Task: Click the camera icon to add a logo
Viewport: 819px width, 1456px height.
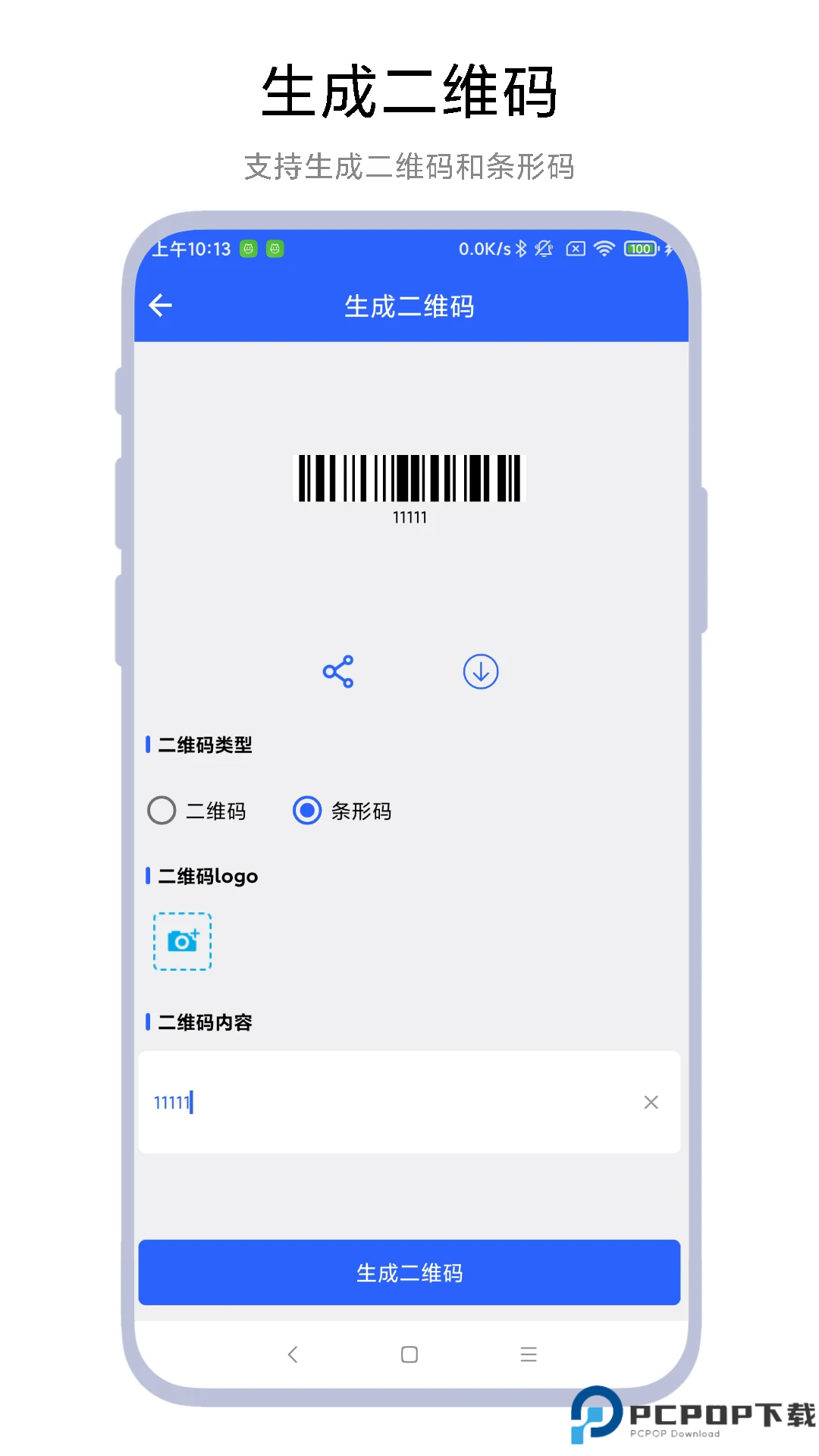Action: pyautogui.click(x=181, y=942)
